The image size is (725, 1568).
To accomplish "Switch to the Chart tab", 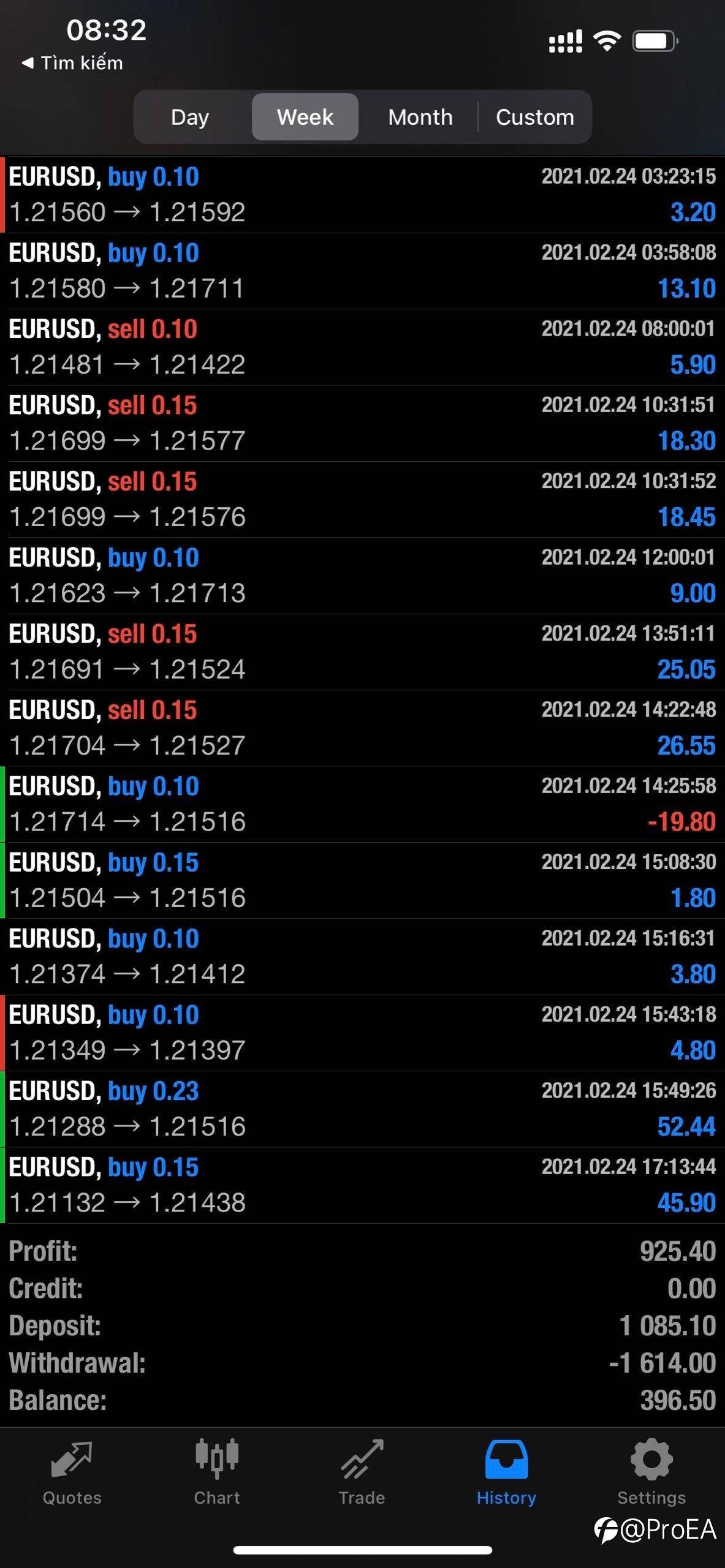I will pos(217,1472).
